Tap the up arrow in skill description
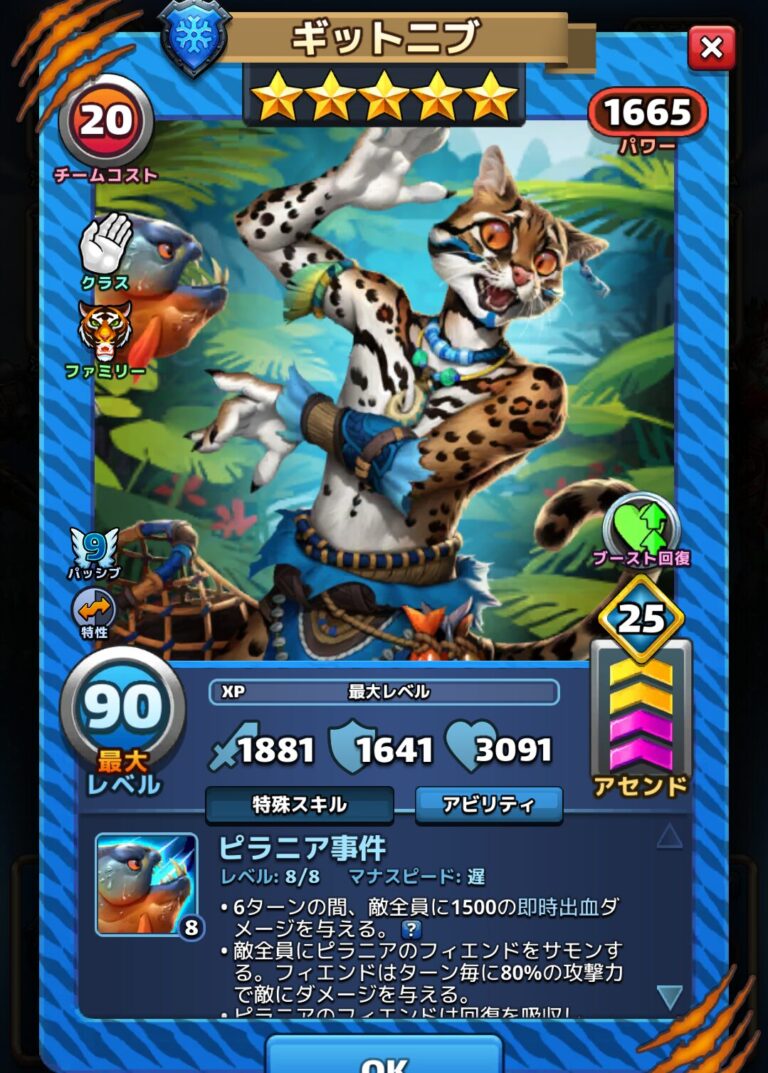This screenshot has height=1073, width=768. 669,836
